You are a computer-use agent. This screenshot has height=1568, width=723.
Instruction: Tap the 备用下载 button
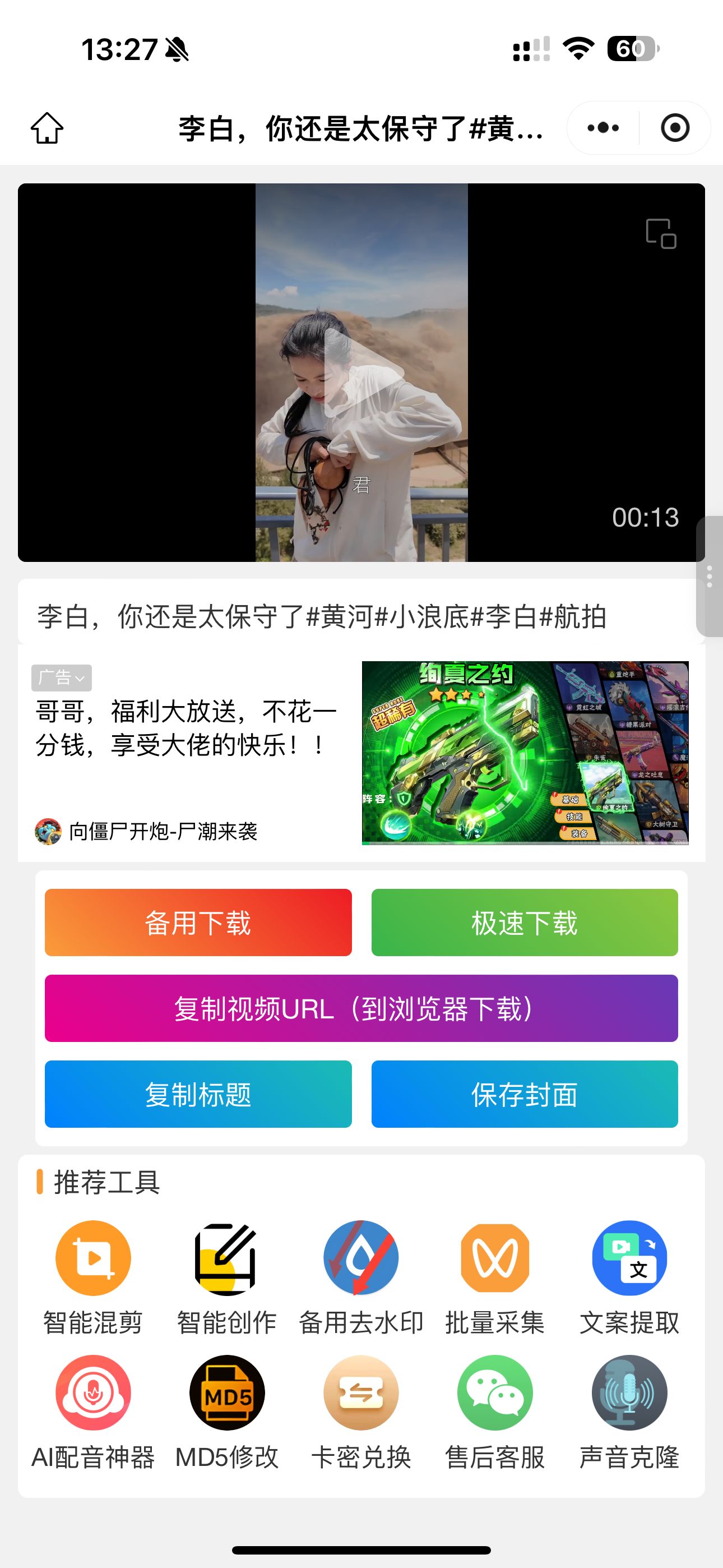pyautogui.click(x=197, y=921)
